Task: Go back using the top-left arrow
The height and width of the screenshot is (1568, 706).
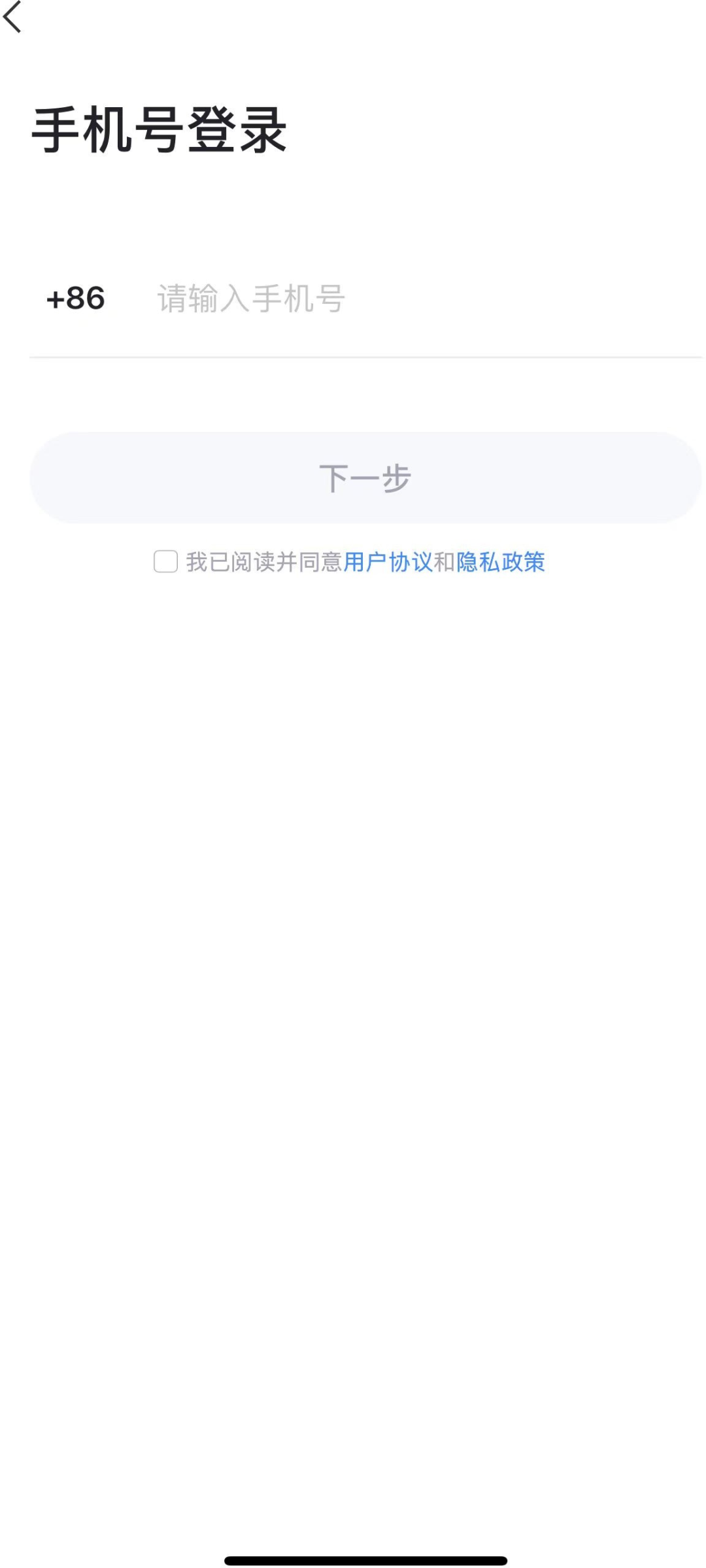Action: pos(13,16)
